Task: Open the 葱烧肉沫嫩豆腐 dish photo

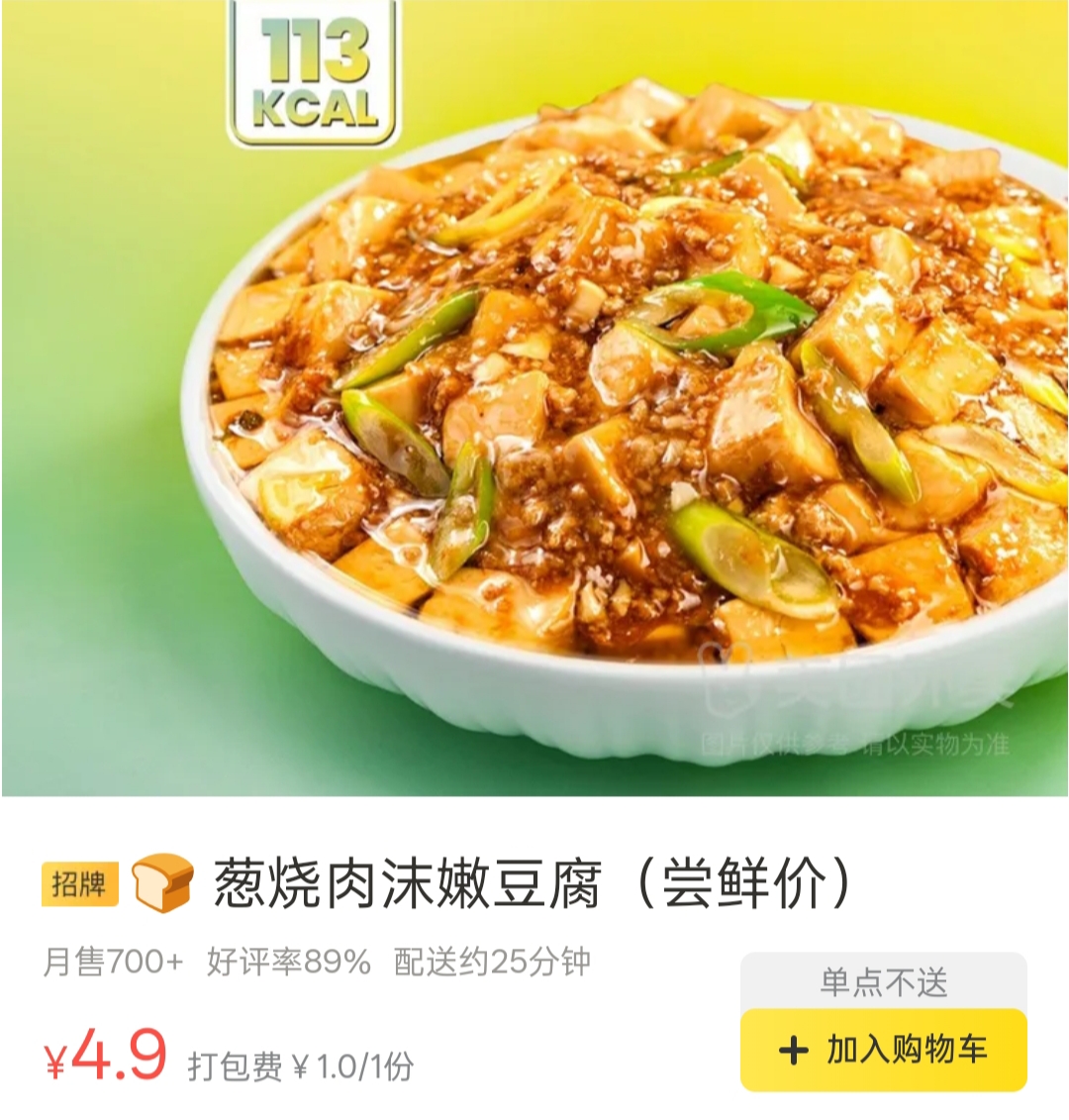Action: 534,396
